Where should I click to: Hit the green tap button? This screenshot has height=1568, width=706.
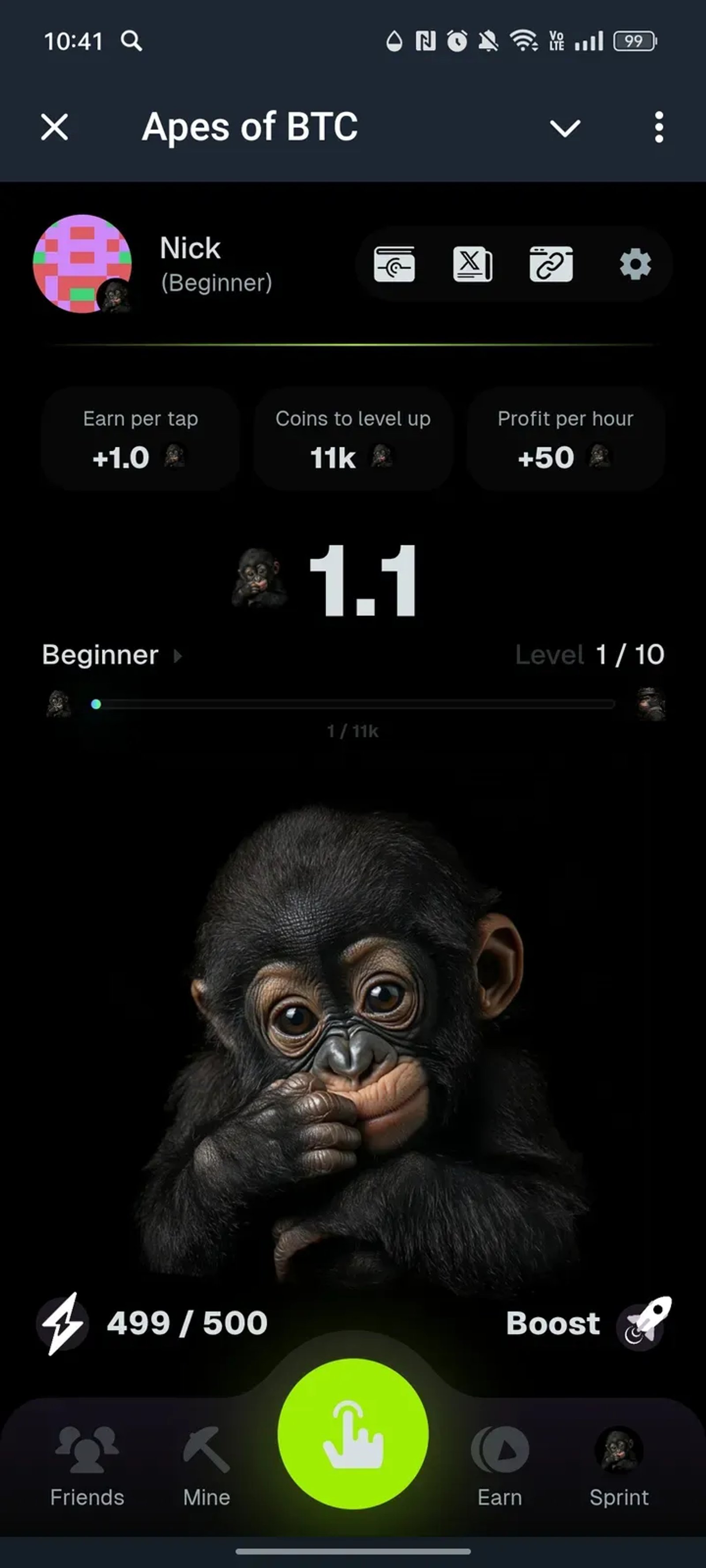pyautogui.click(x=353, y=1434)
